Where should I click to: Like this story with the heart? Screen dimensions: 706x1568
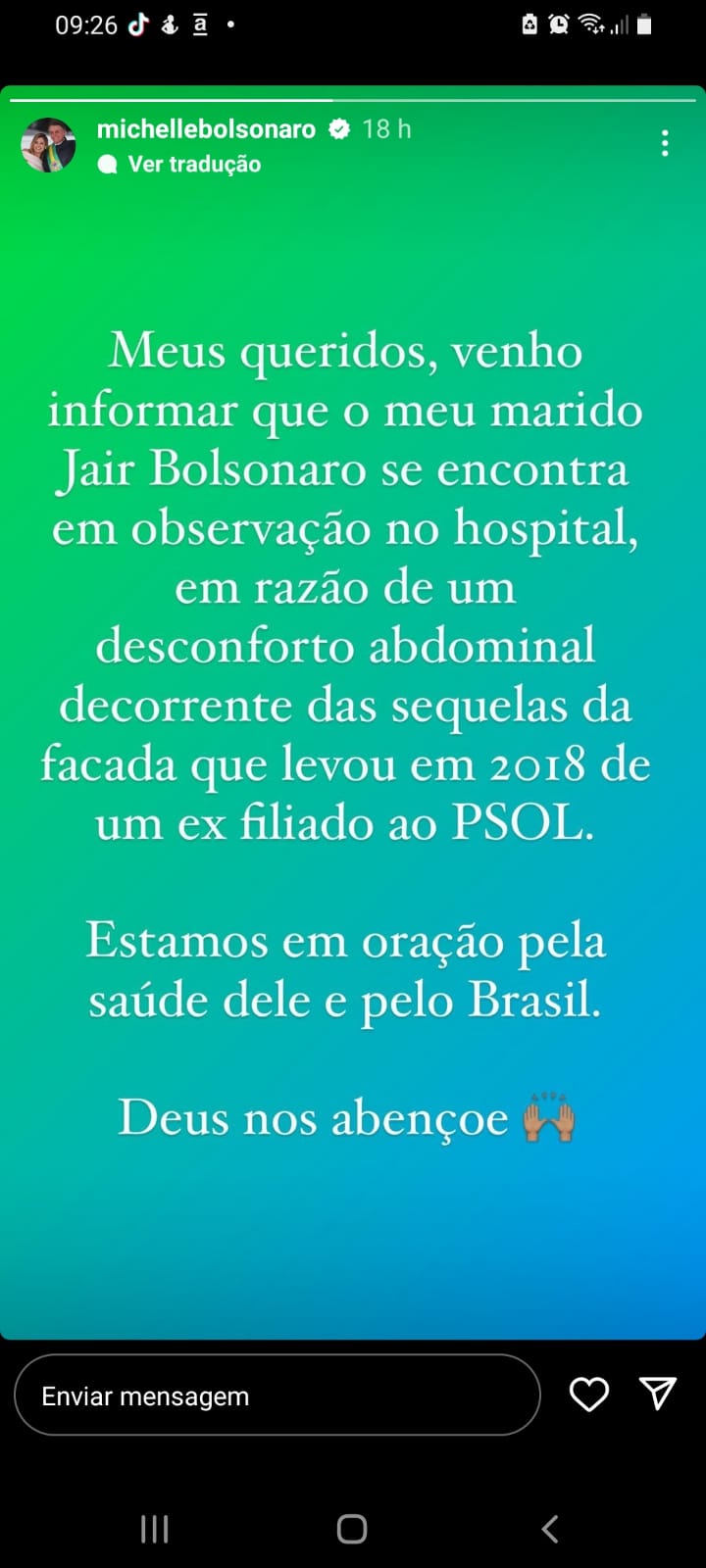pyautogui.click(x=589, y=1395)
